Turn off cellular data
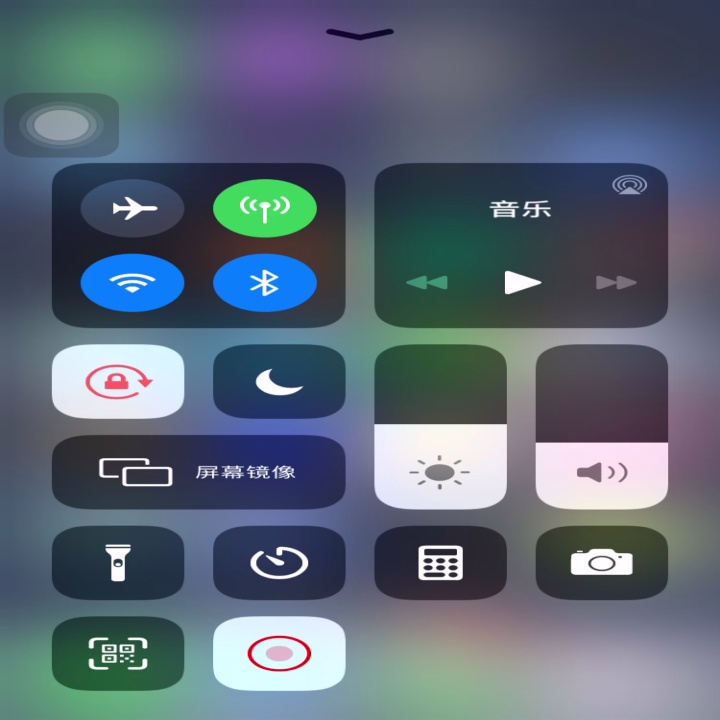Screen dimensions: 720x720 pyautogui.click(x=264, y=208)
